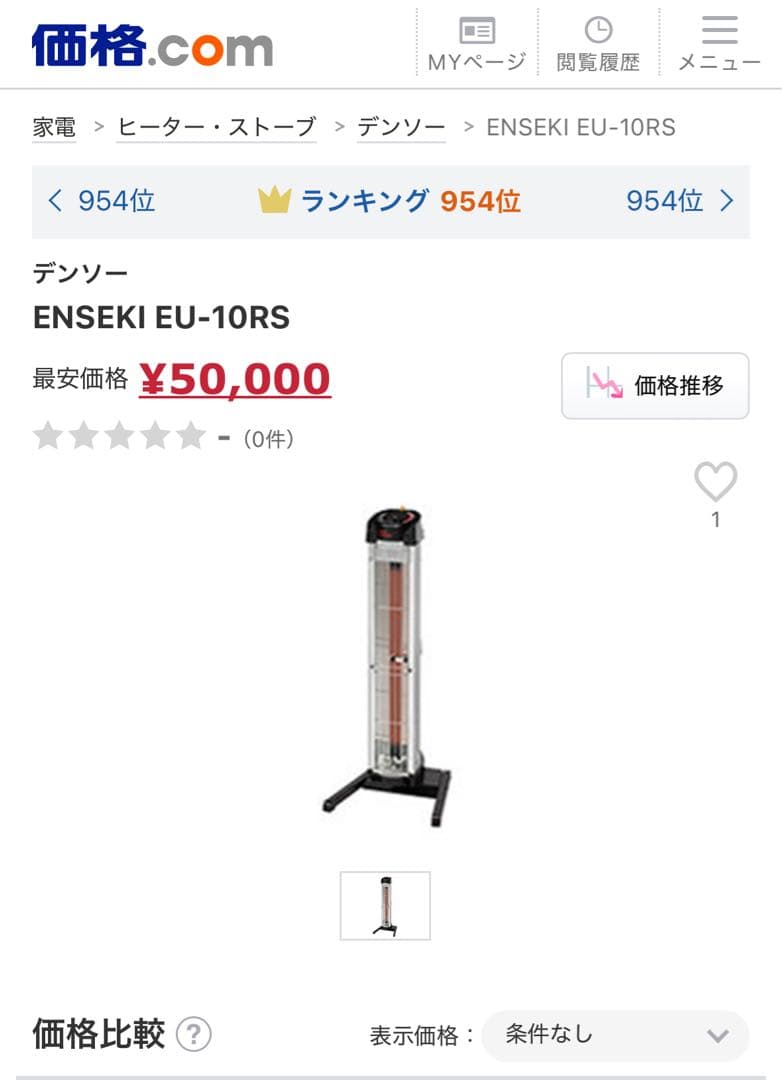Open ヒーター・ストーブ breadcrumb category
The height and width of the screenshot is (1080, 782).
click(x=216, y=127)
